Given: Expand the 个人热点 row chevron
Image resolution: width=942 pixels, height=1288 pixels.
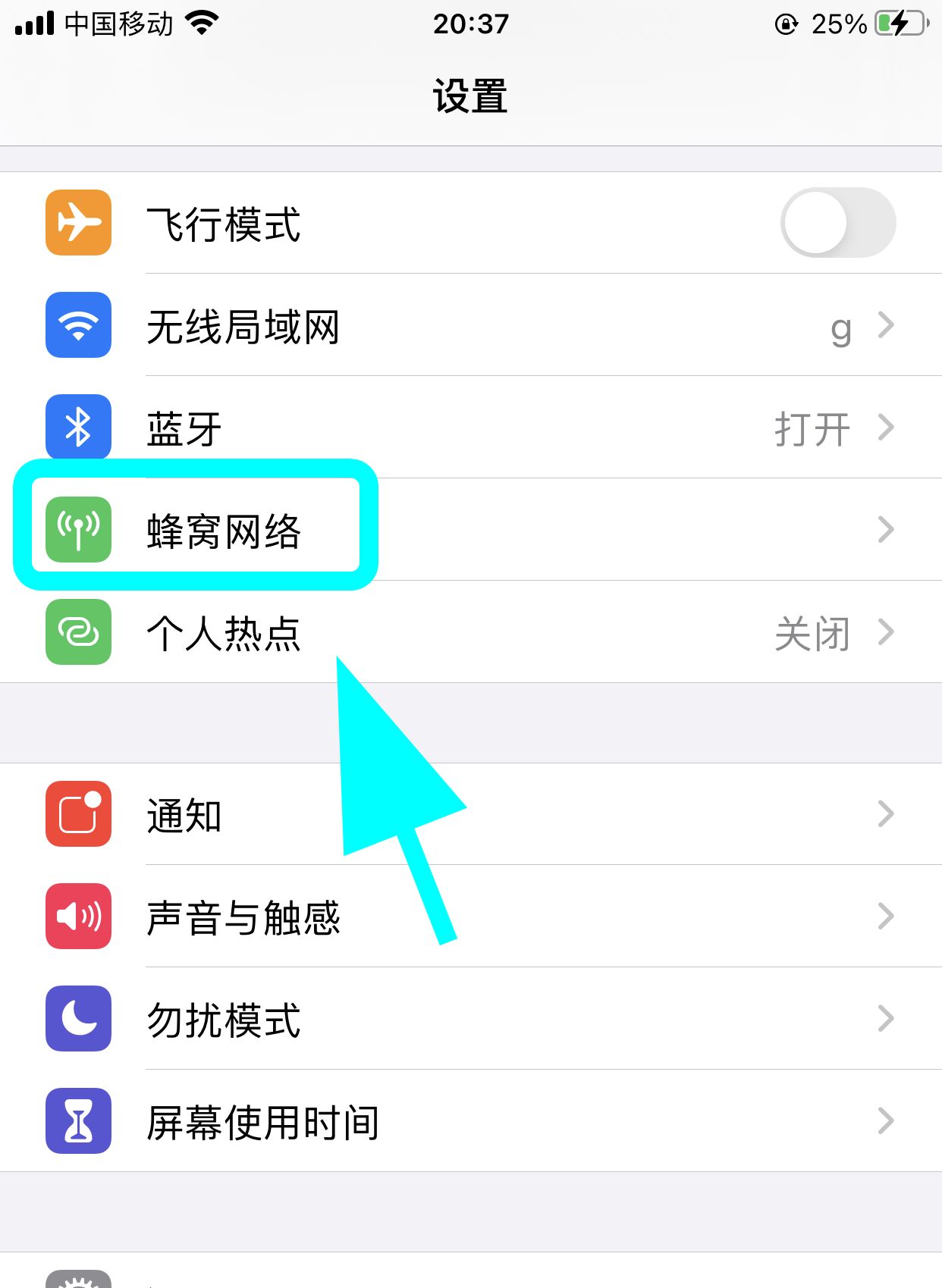Looking at the screenshot, I should [886, 633].
